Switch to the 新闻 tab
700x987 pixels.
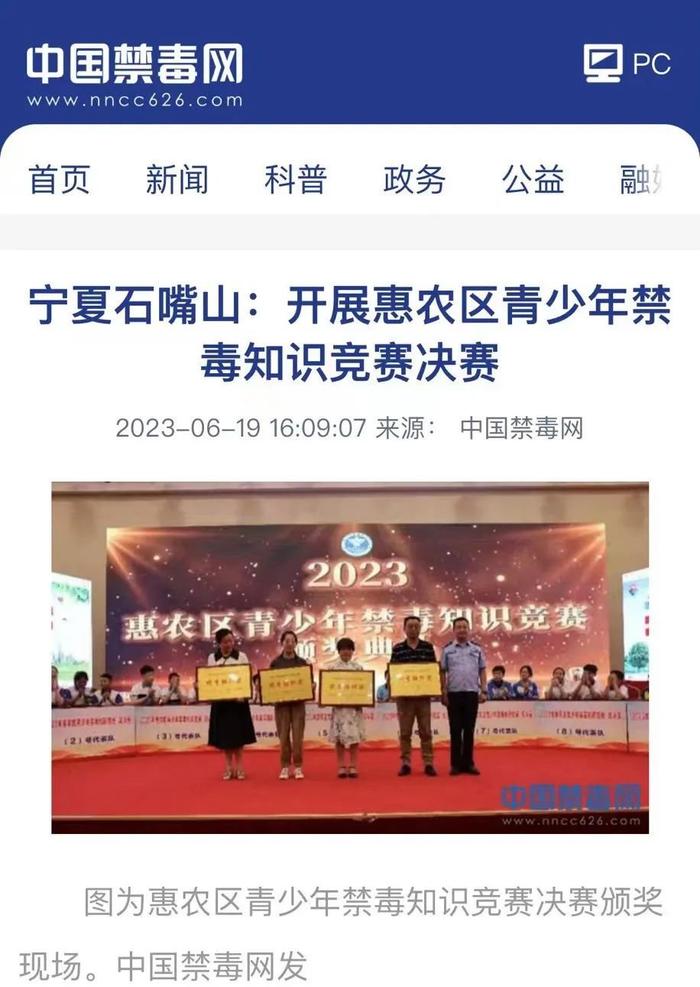tap(177, 180)
